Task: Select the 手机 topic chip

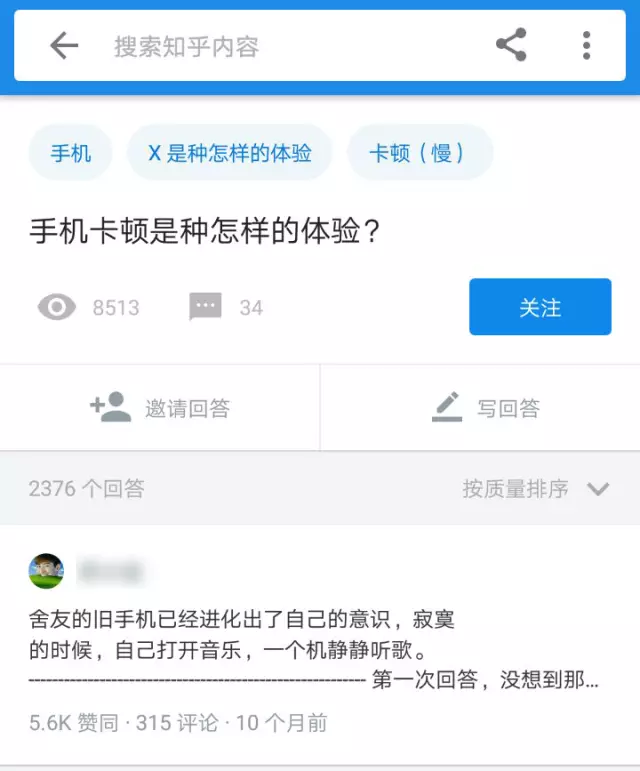Action: pyautogui.click(x=71, y=153)
